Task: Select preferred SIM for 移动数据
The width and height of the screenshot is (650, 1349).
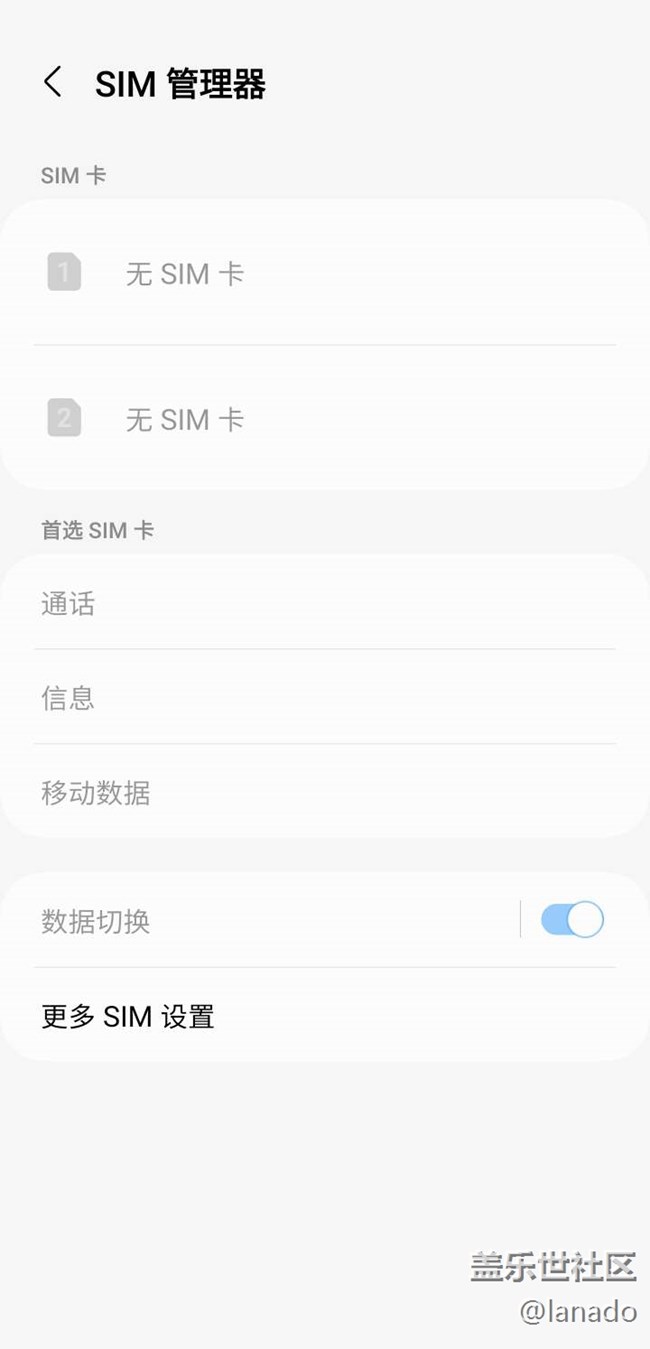Action: pyautogui.click(x=325, y=791)
